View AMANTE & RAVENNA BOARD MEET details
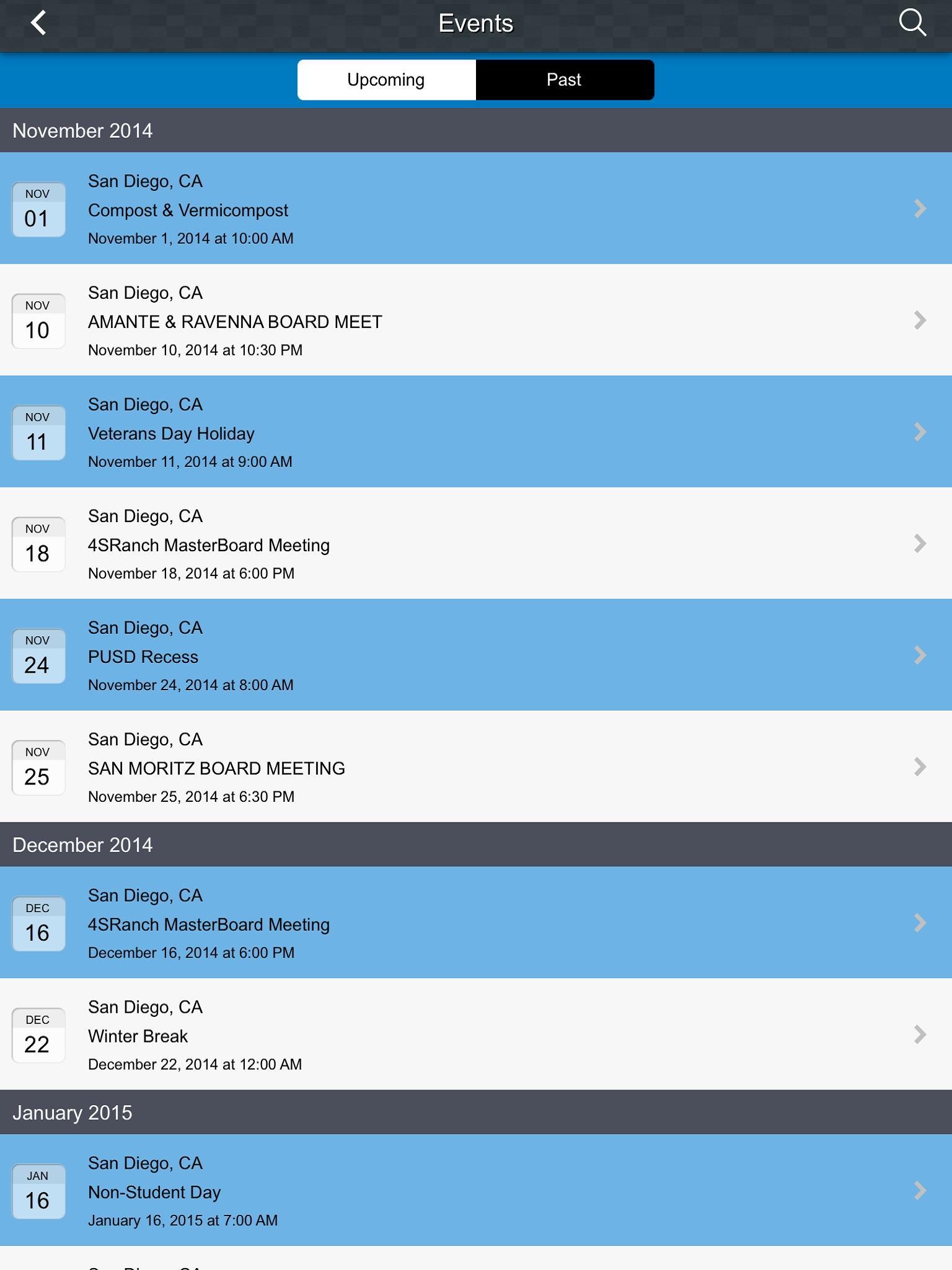This screenshot has width=952, height=1270. tap(475, 321)
